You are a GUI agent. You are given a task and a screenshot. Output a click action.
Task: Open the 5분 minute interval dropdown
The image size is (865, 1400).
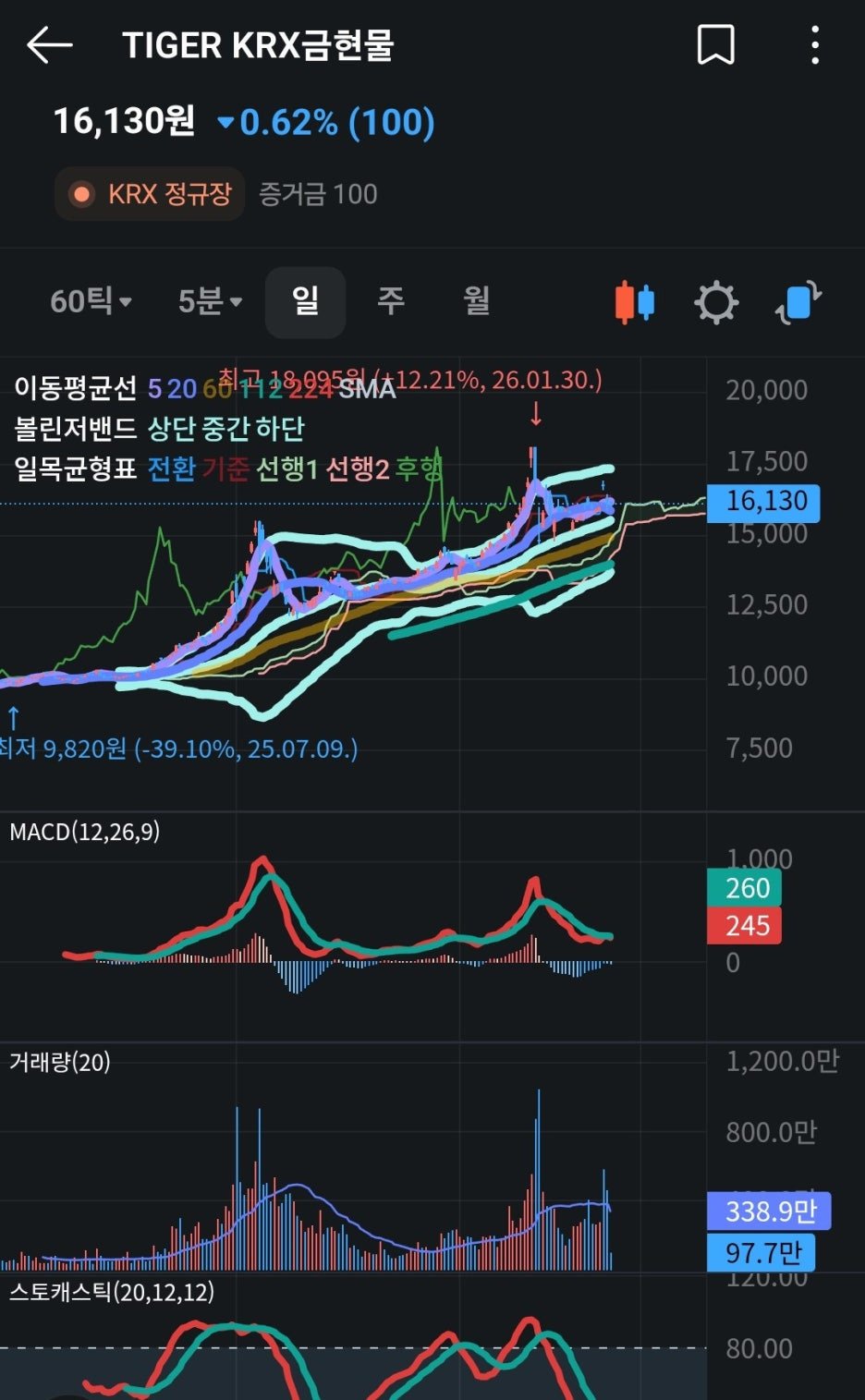(x=211, y=301)
